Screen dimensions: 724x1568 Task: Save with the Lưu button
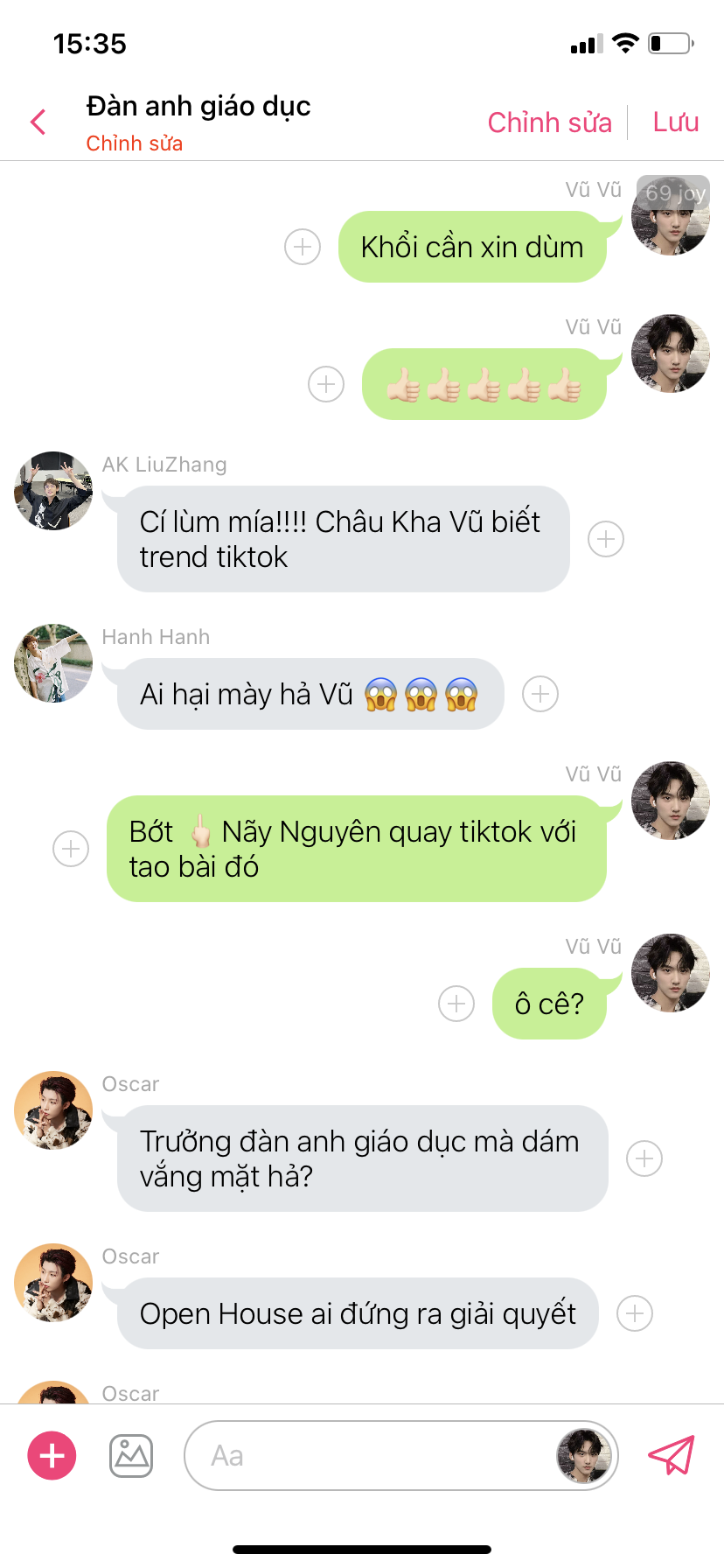pos(675,122)
